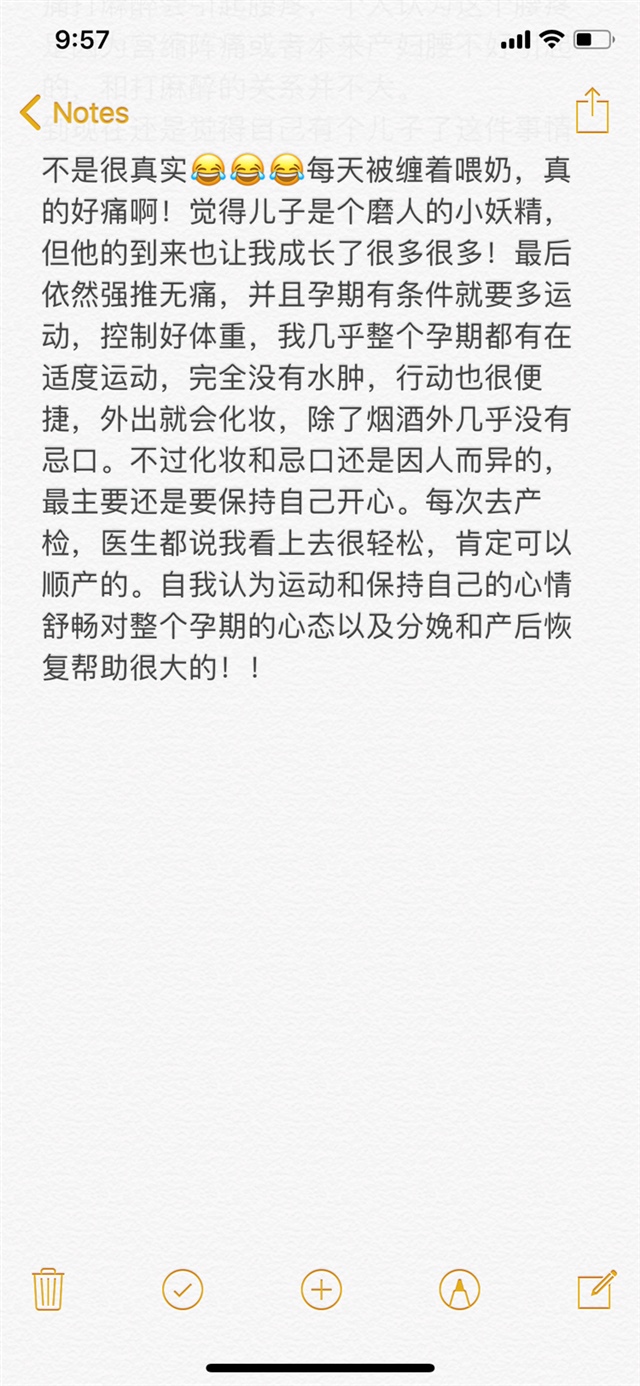Share this note

click(592, 110)
